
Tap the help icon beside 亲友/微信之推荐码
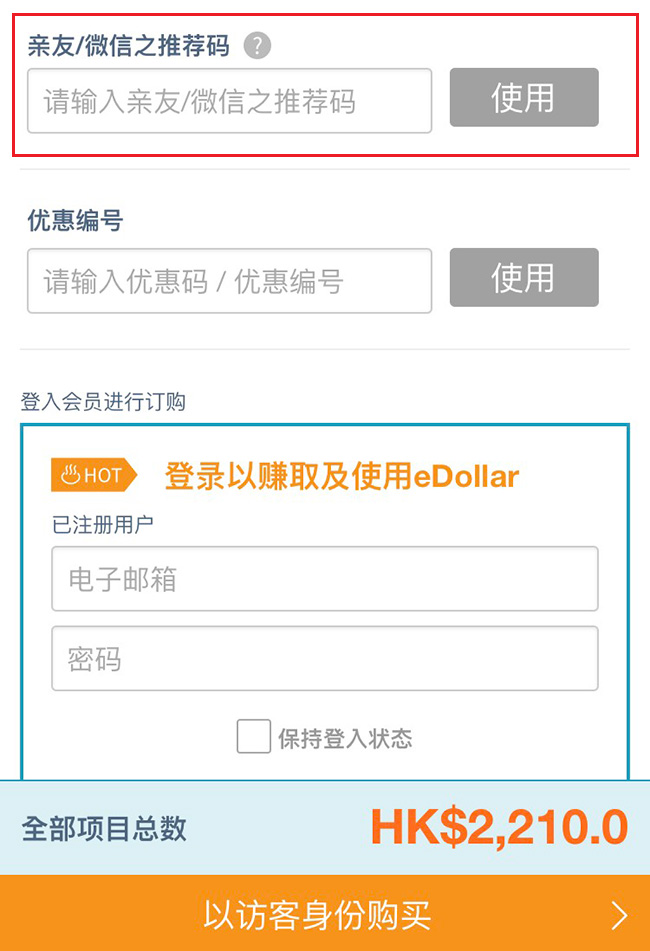[x=258, y=45]
